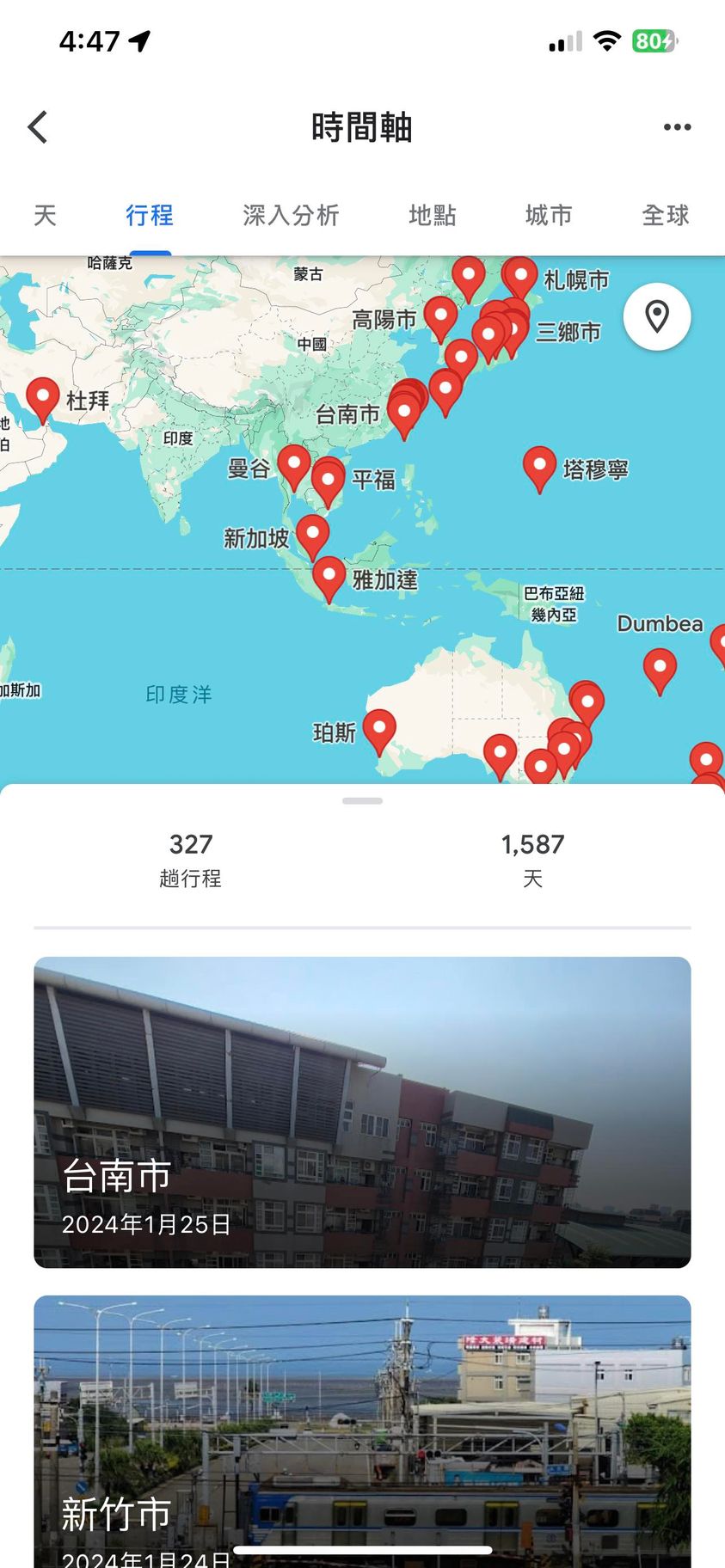Tap the 曼谷 map pin
The width and height of the screenshot is (725, 1568).
(294, 463)
